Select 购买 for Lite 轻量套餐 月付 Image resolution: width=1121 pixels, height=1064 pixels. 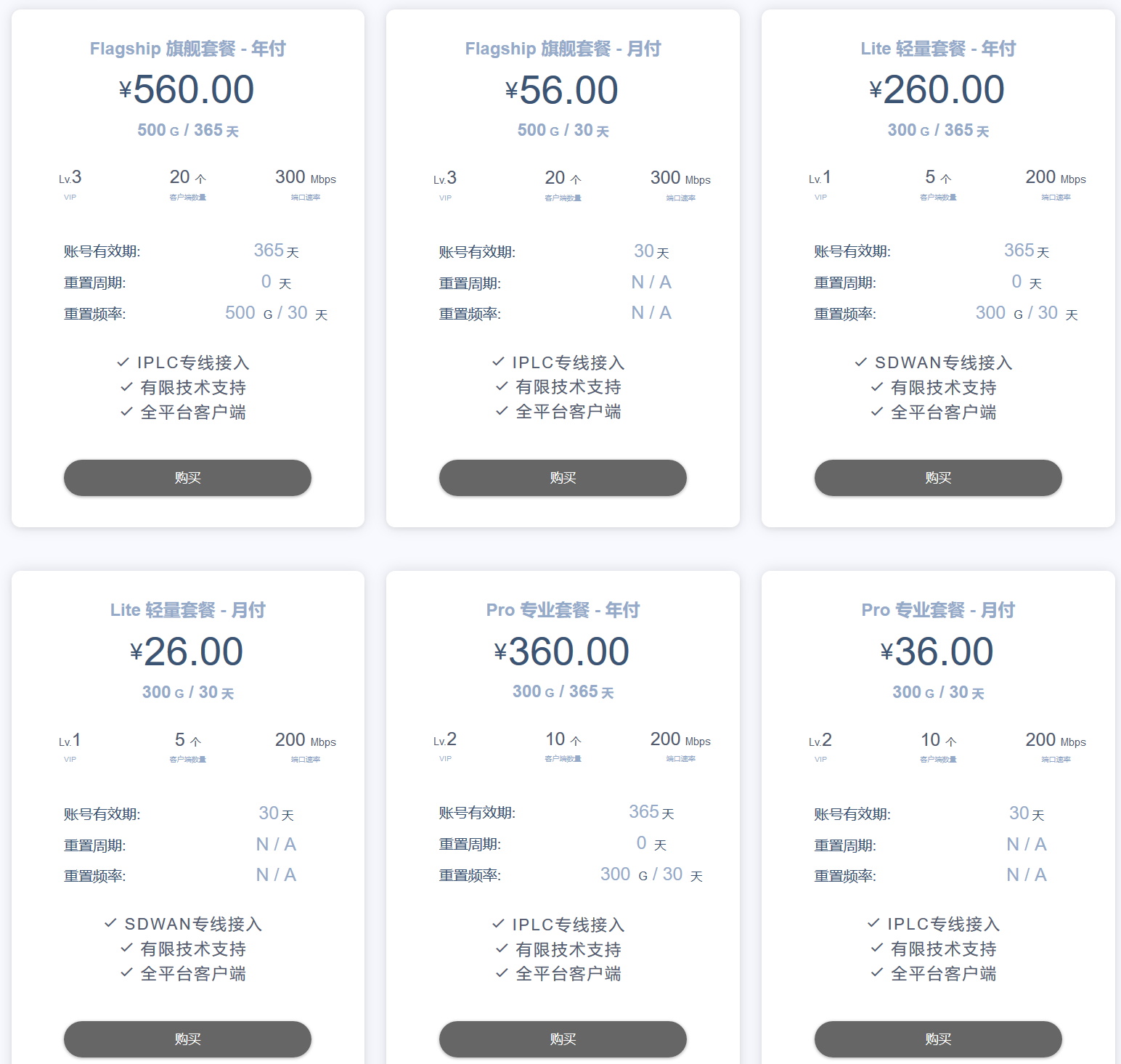(187, 1039)
